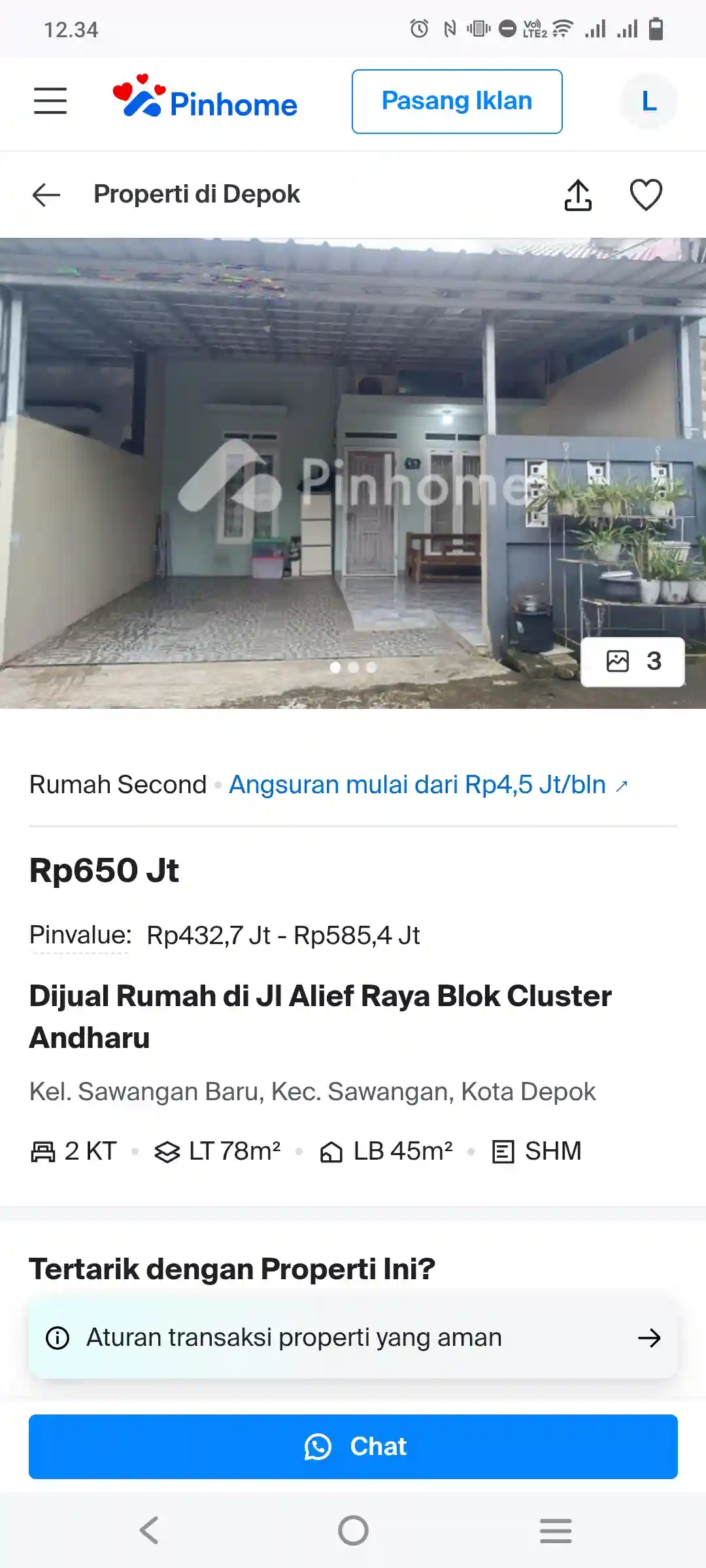Open the hamburger menu
This screenshot has height=1568, width=706.
pyautogui.click(x=50, y=101)
